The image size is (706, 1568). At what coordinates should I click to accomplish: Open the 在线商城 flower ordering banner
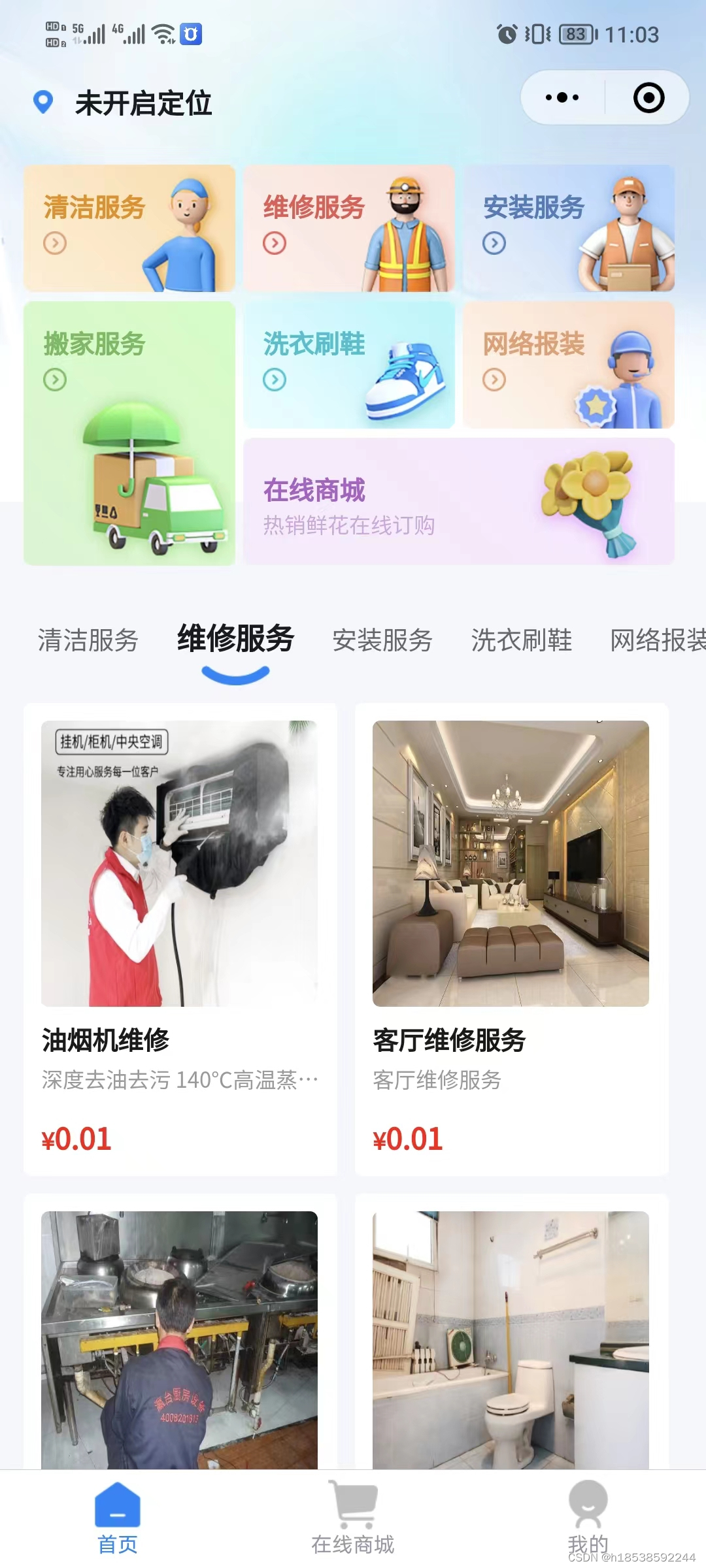tap(459, 502)
